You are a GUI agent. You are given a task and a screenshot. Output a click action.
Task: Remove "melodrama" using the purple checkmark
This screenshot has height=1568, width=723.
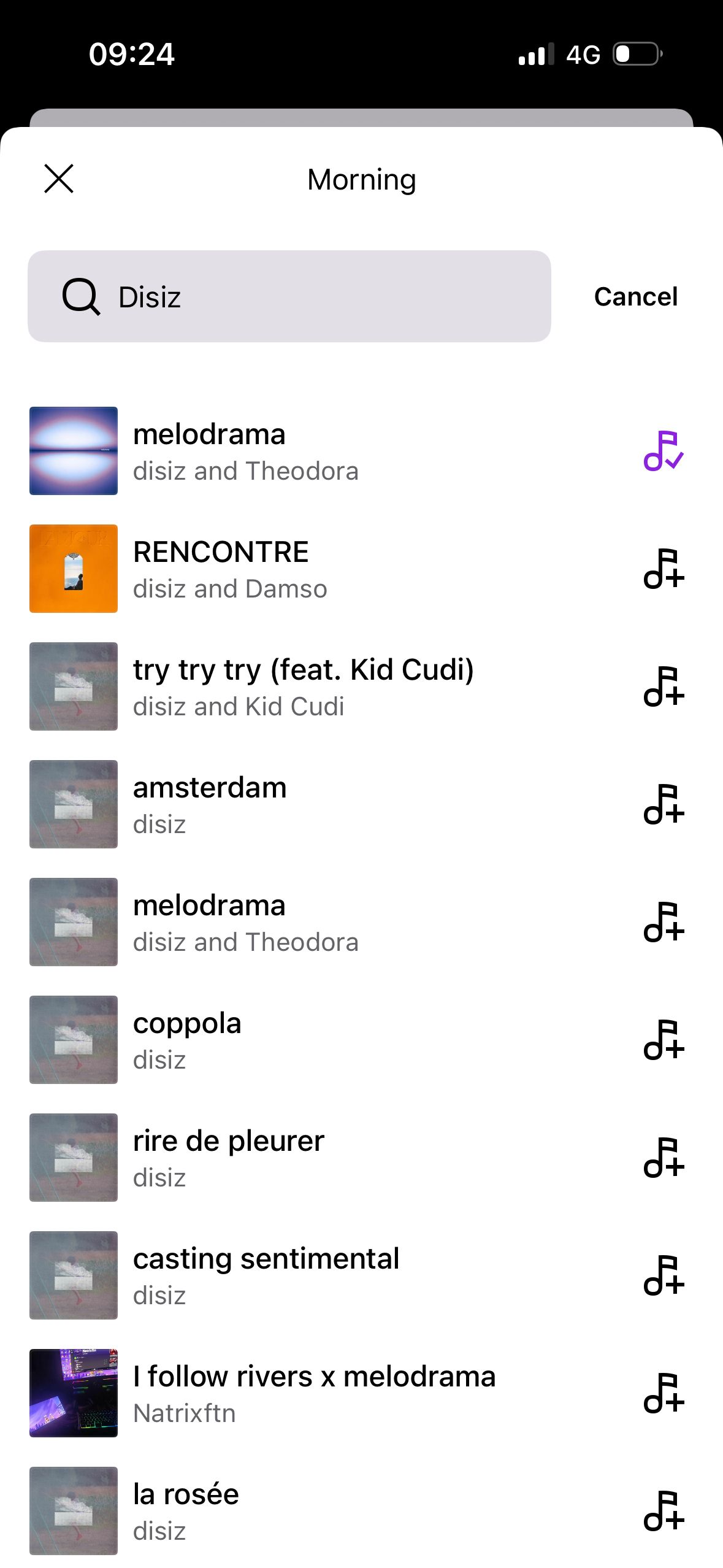pyautogui.click(x=664, y=451)
